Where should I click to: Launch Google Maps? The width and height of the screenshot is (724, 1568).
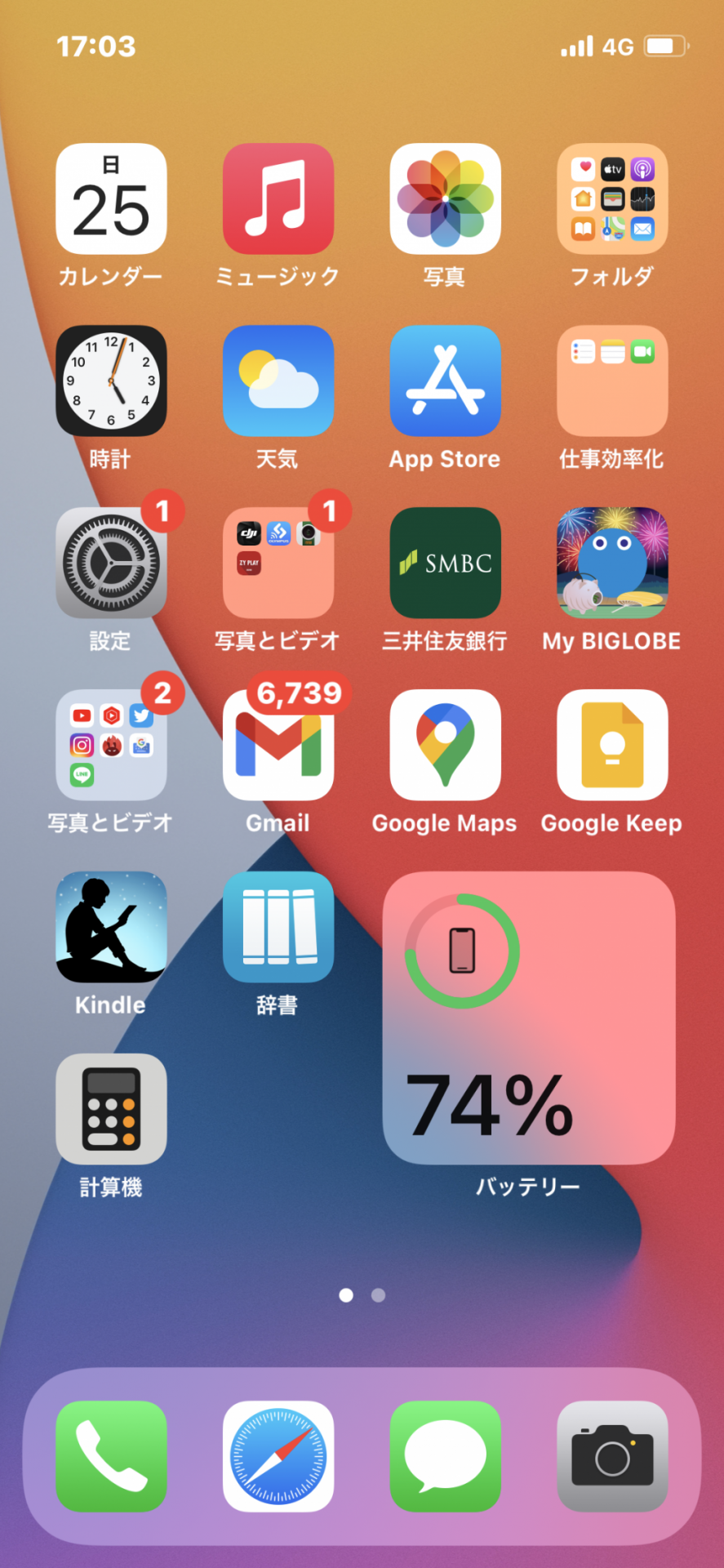tap(446, 745)
